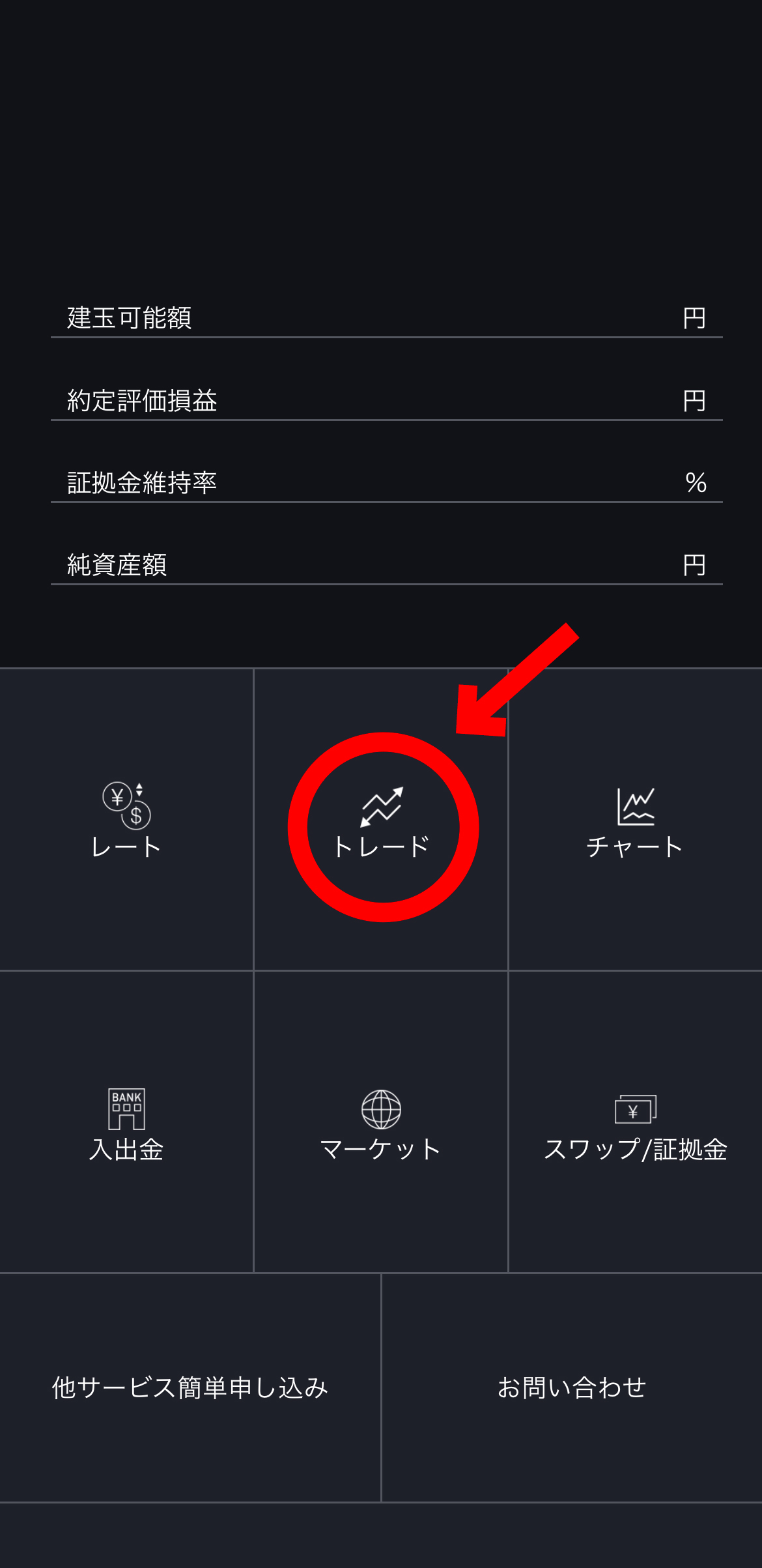
Task: Click the スワップ/証拠金 label text
Action: tap(637, 1148)
